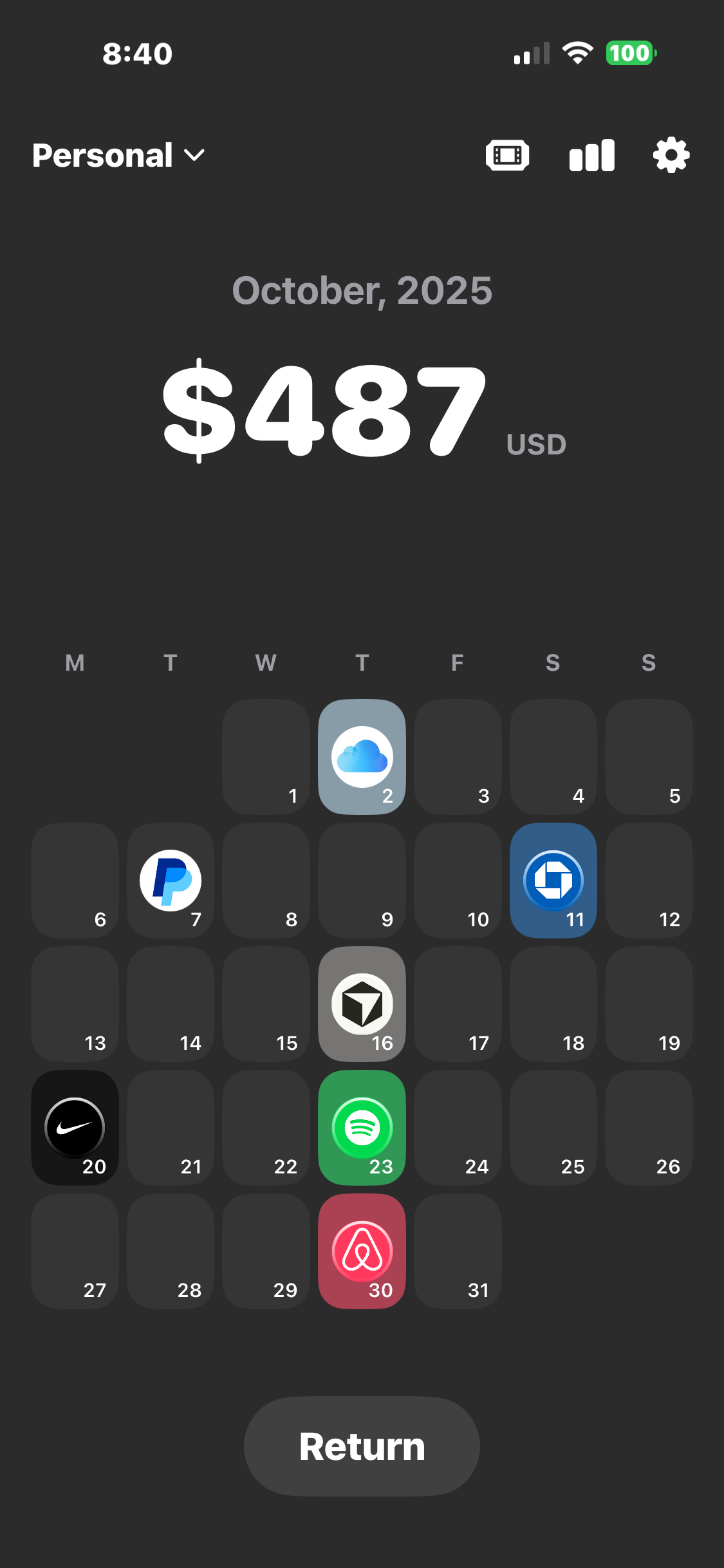Open the Nike entry on October 20
This screenshot has width=724, height=1568.
point(75,1128)
